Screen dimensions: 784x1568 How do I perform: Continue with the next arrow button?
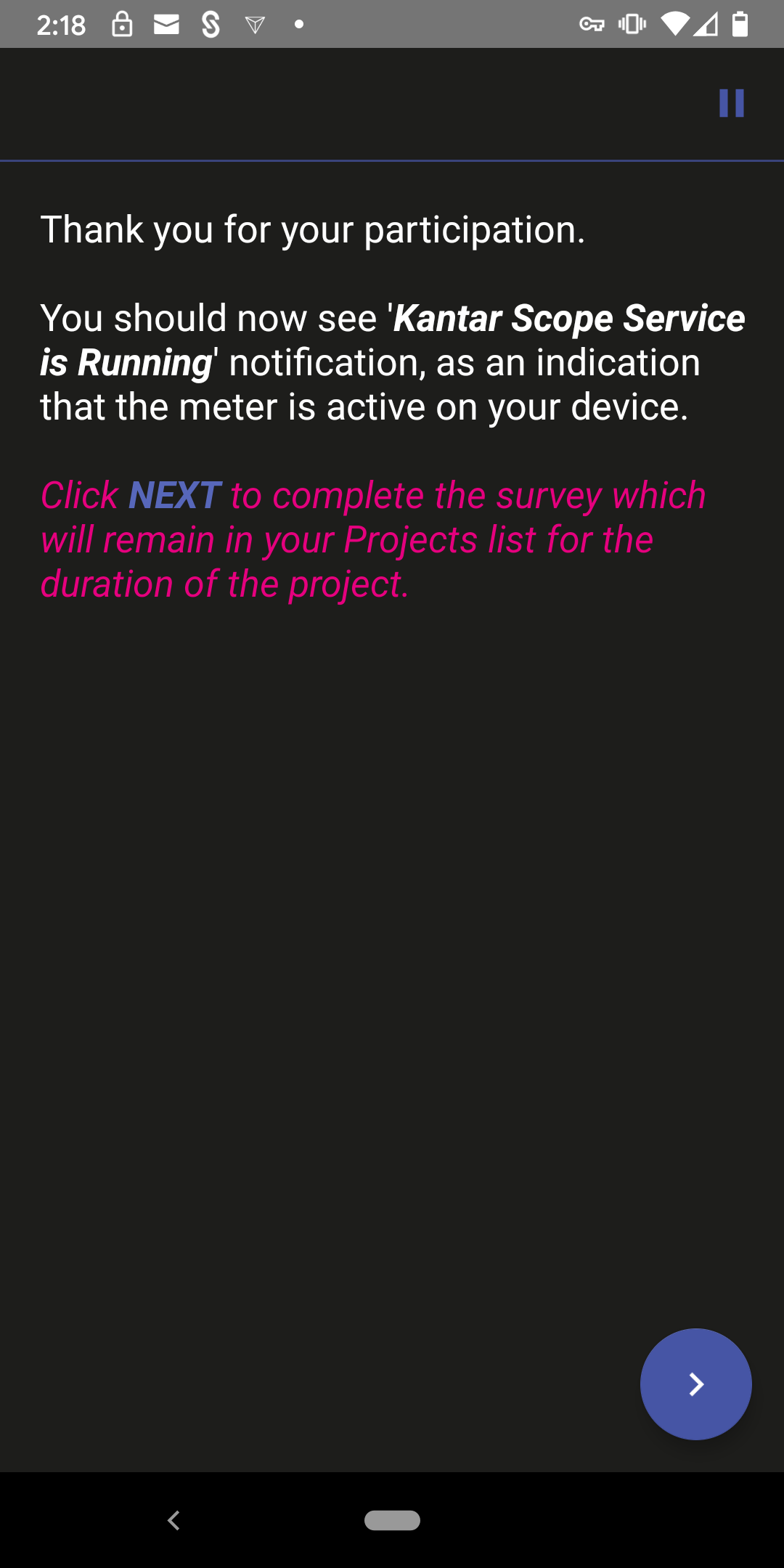coord(695,1384)
